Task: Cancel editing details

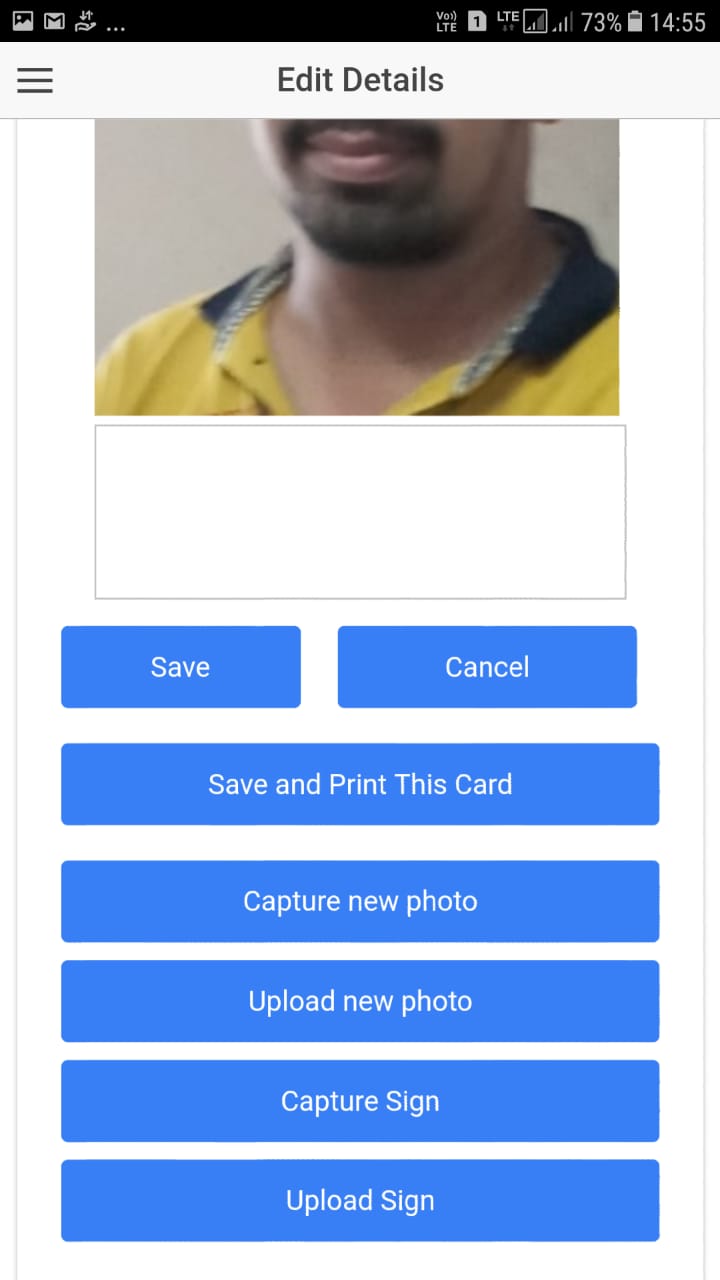Action: point(487,667)
